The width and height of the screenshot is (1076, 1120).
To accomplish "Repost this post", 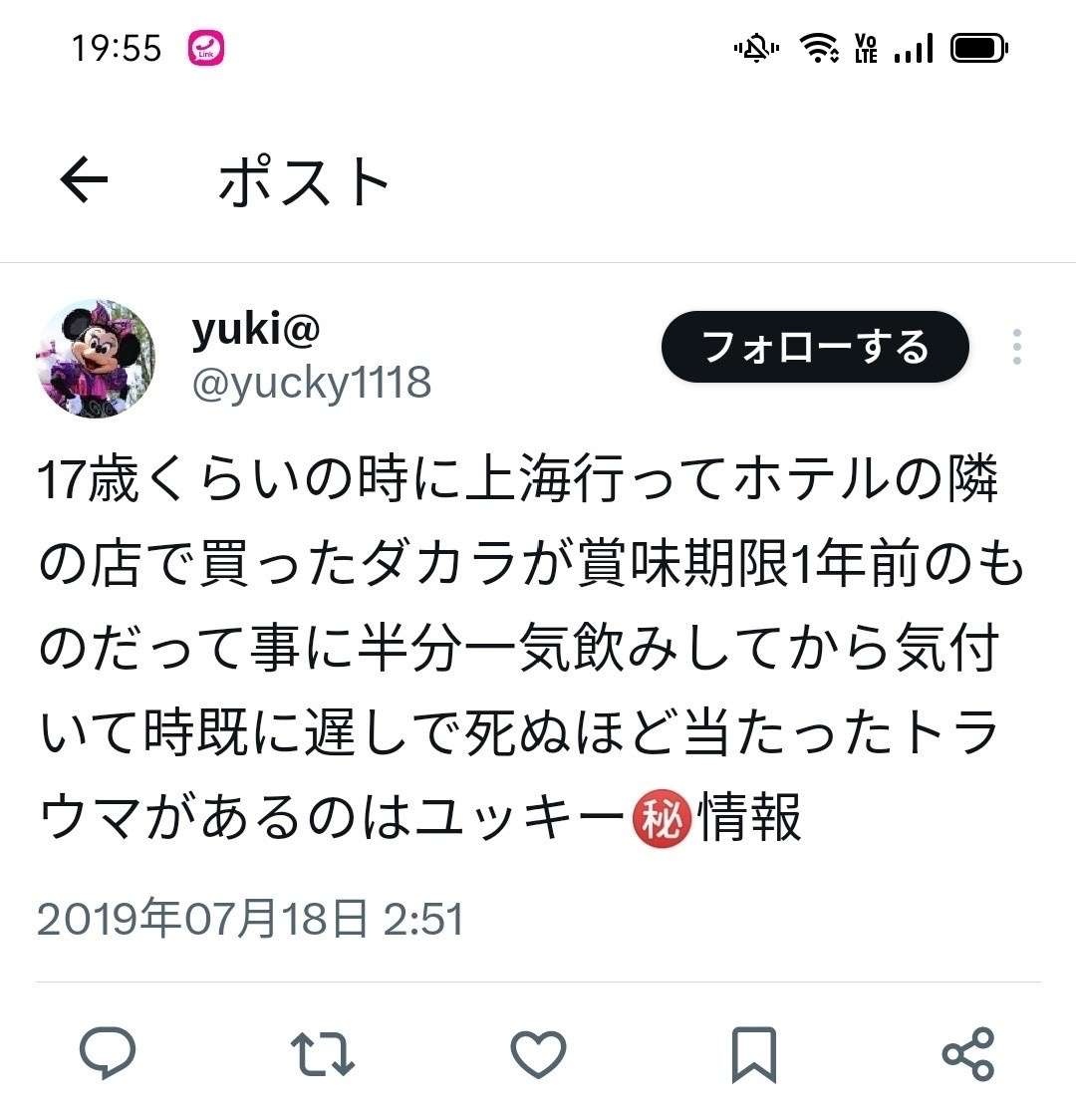I will (322, 1053).
